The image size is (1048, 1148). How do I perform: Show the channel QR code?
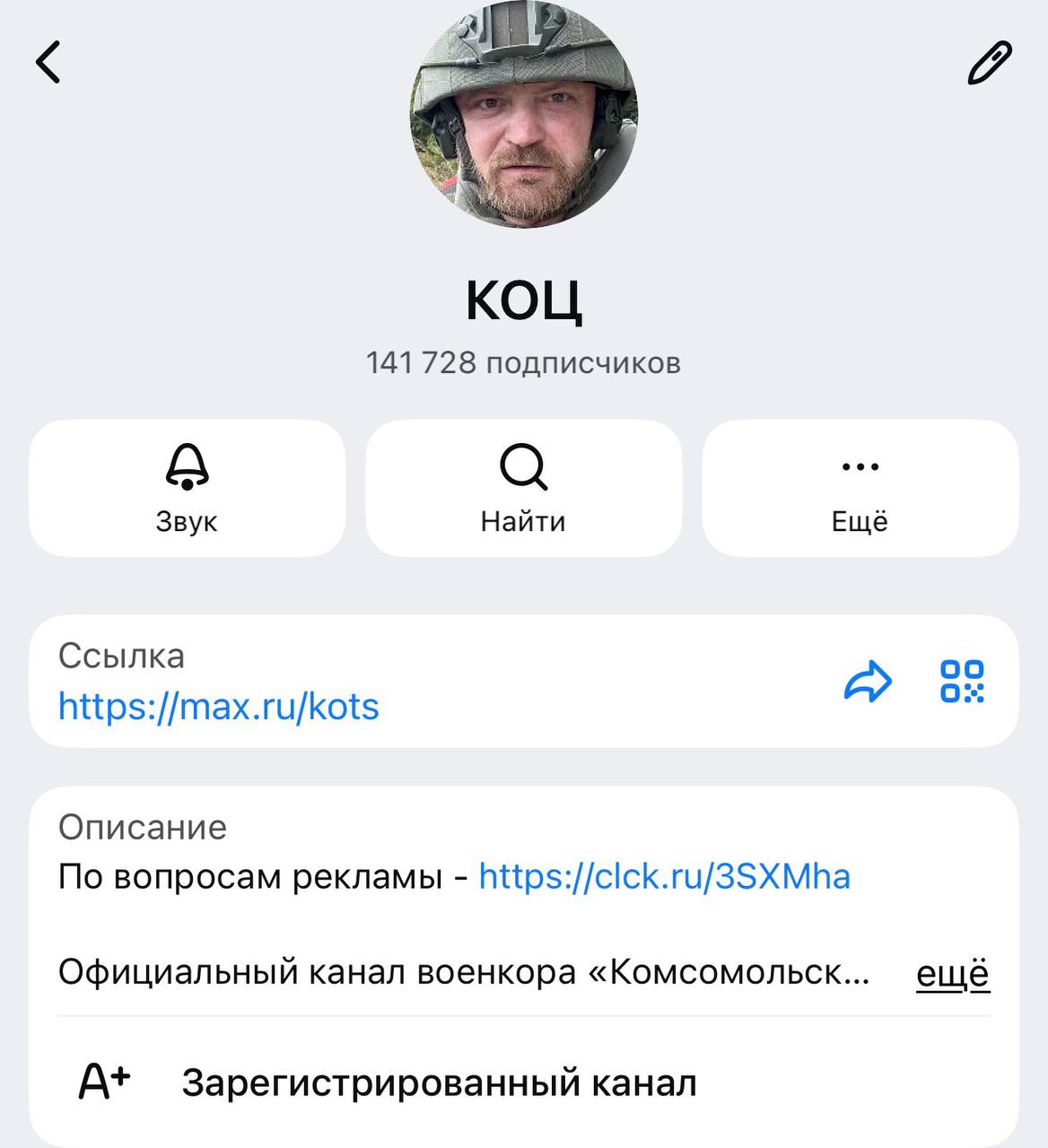(x=962, y=682)
